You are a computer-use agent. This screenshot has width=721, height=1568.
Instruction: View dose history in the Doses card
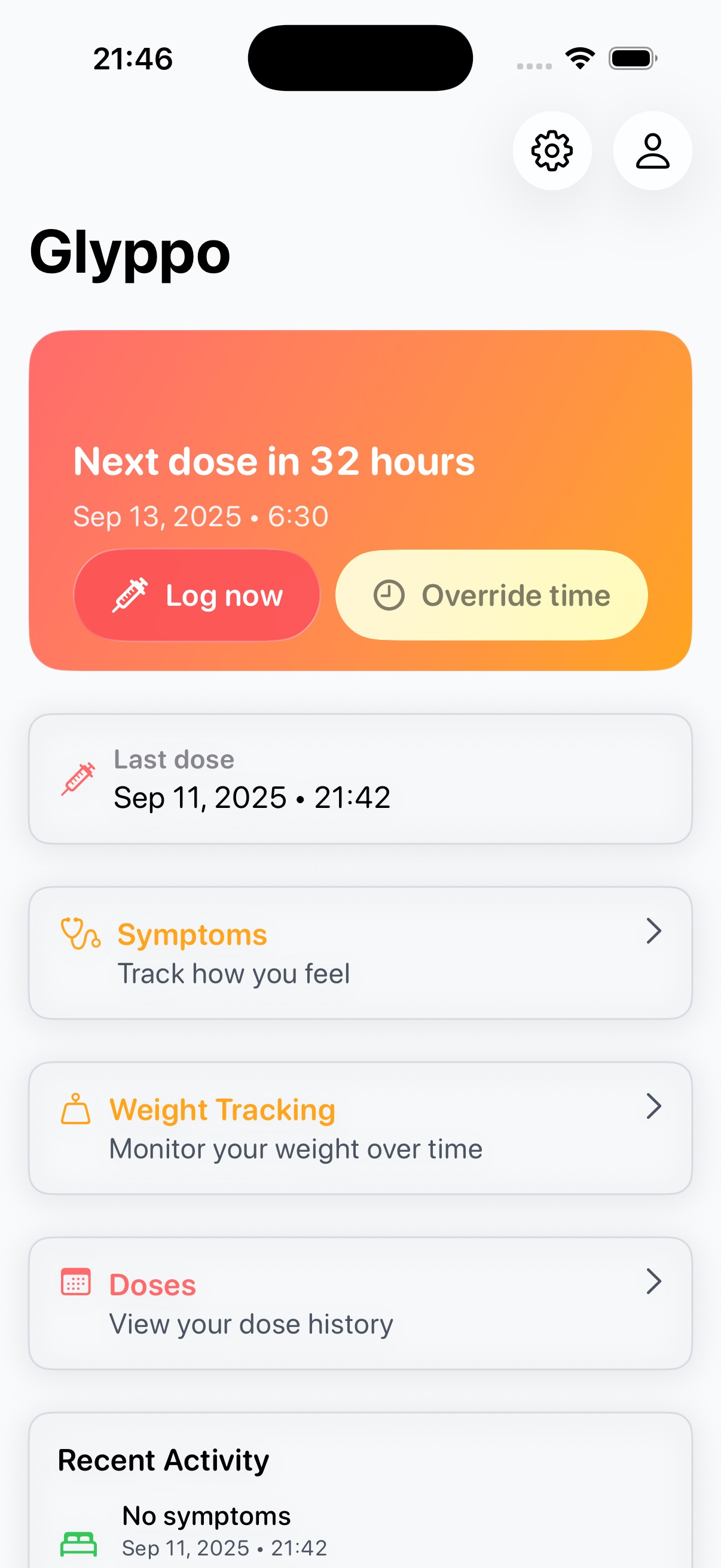(359, 1302)
